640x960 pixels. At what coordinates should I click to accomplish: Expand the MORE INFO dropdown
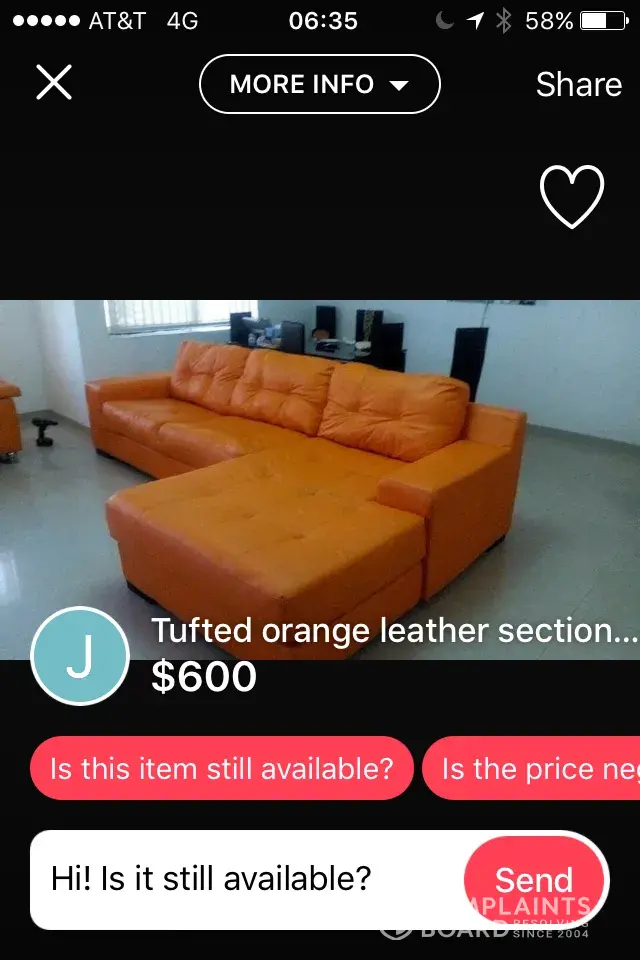pyautogui.click(x=320, y=84)
